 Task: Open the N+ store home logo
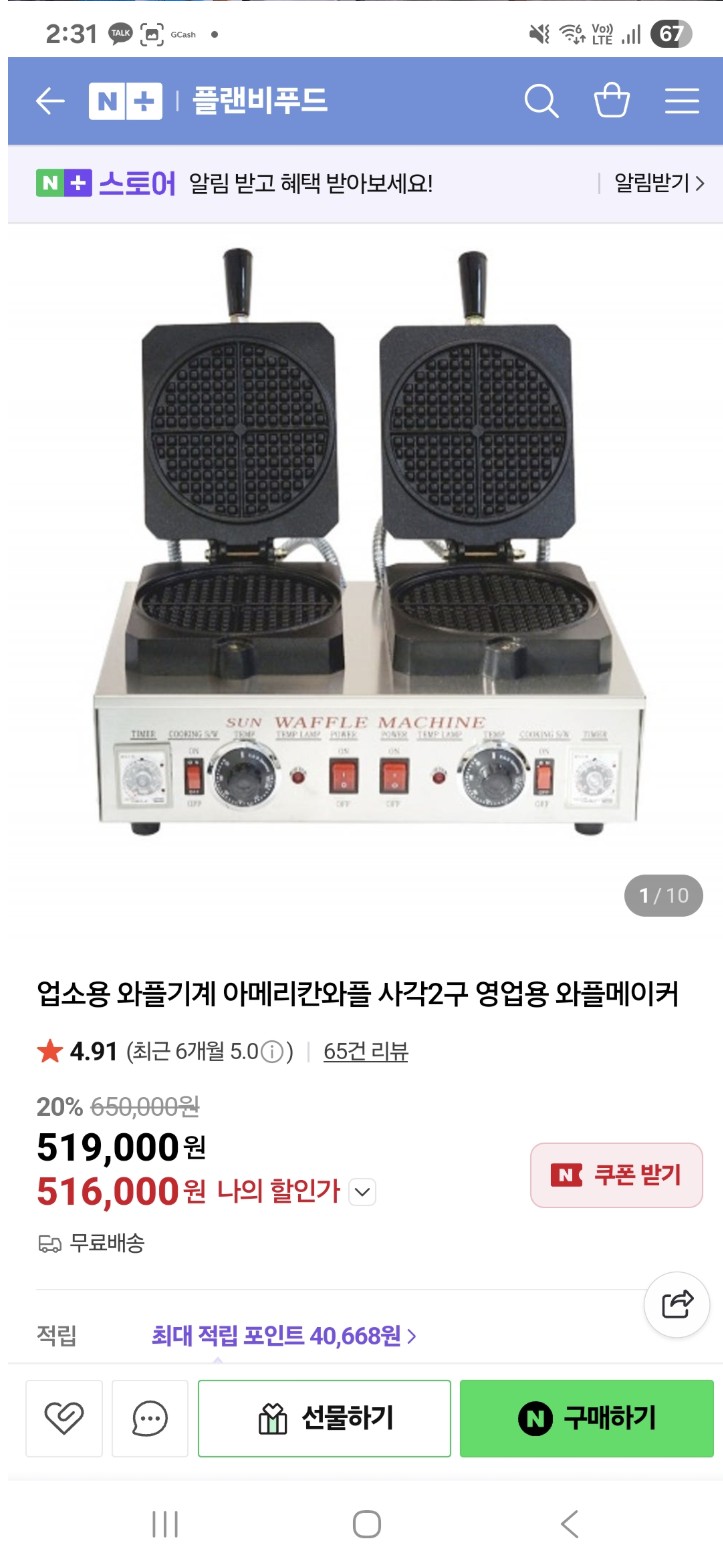125,101
